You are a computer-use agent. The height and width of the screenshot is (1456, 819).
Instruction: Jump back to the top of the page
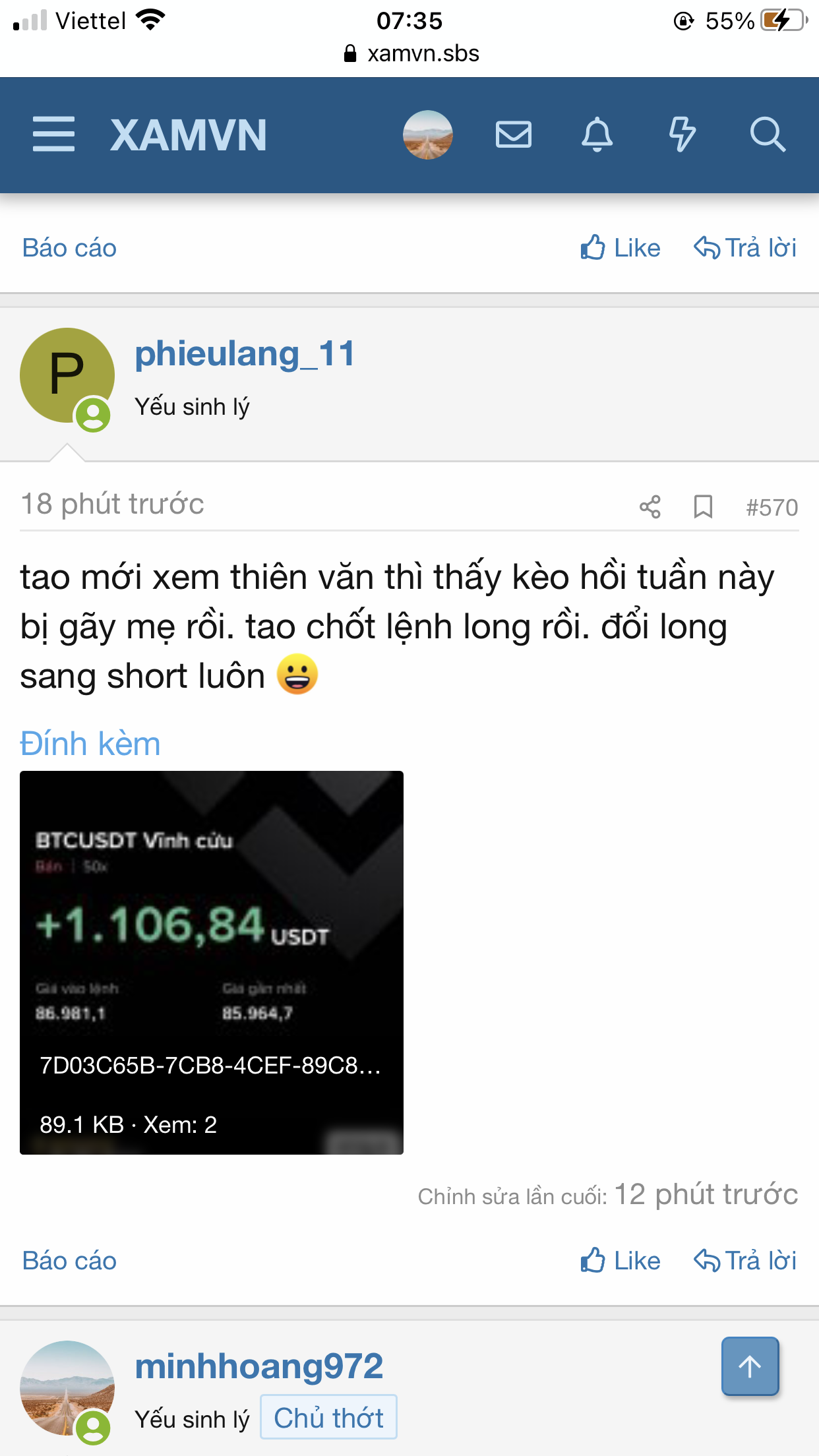(x=750, y=1366)
